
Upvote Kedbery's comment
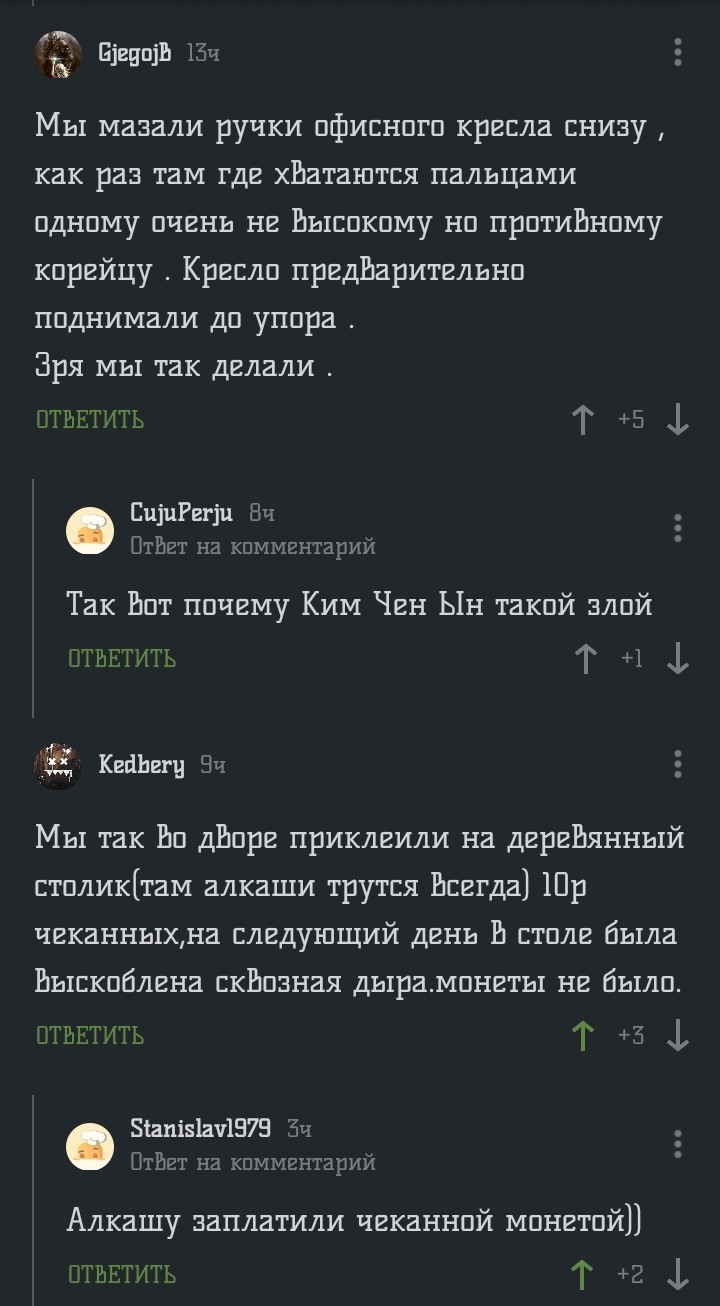click(x=583, y=1035)
